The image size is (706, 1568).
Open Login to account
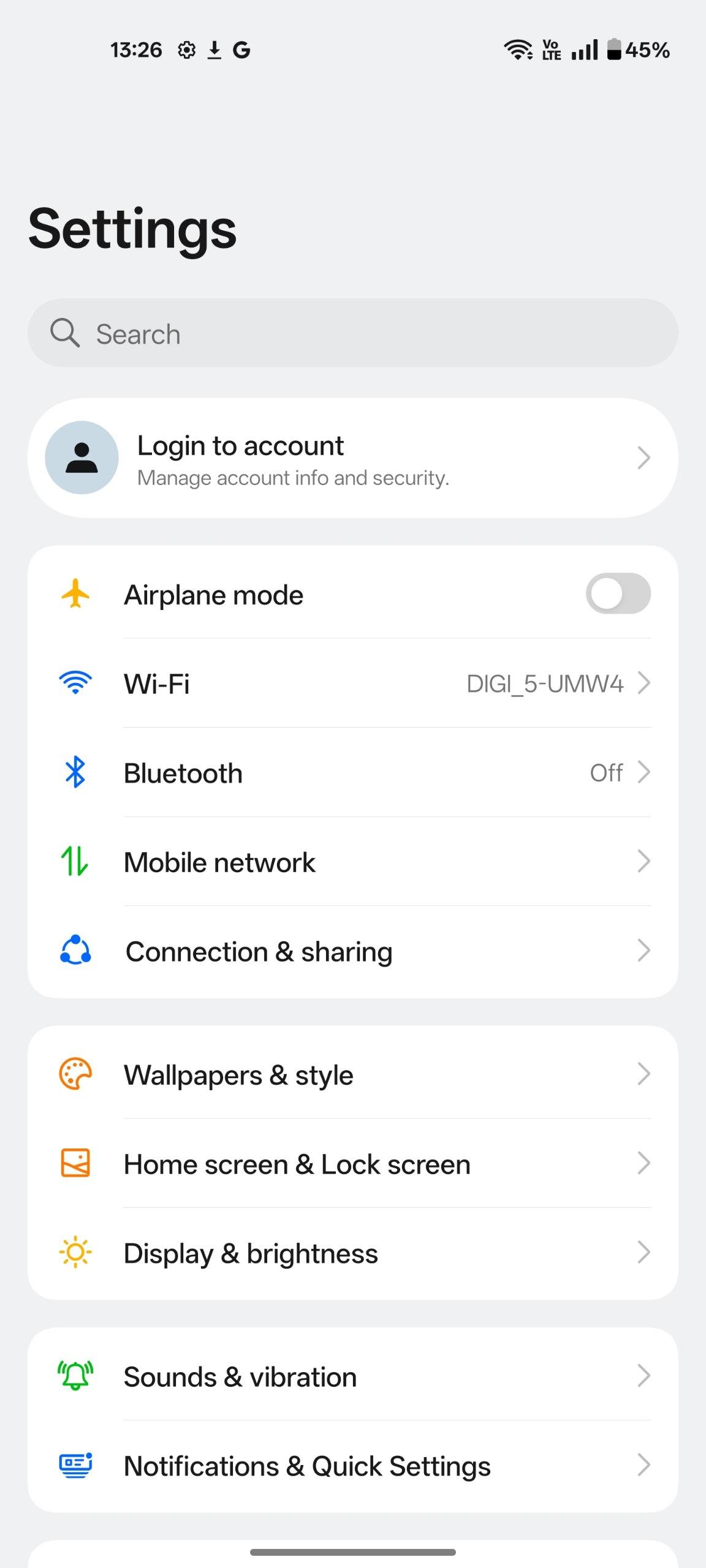point(352,458)
